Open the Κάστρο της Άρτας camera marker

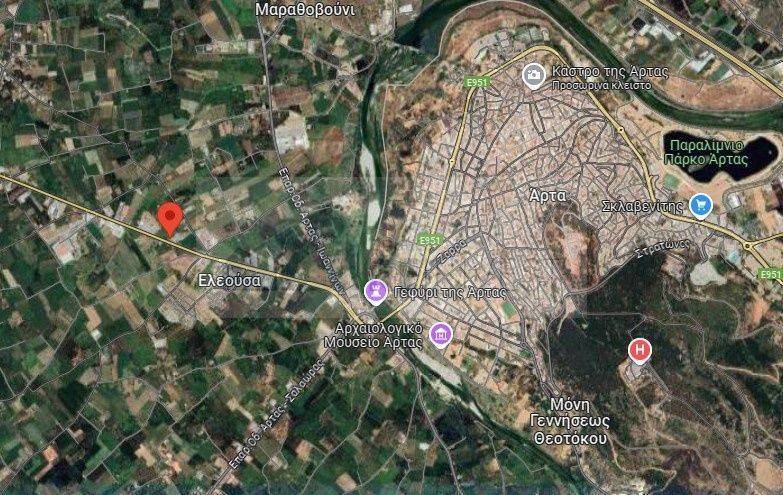[534, 73]
